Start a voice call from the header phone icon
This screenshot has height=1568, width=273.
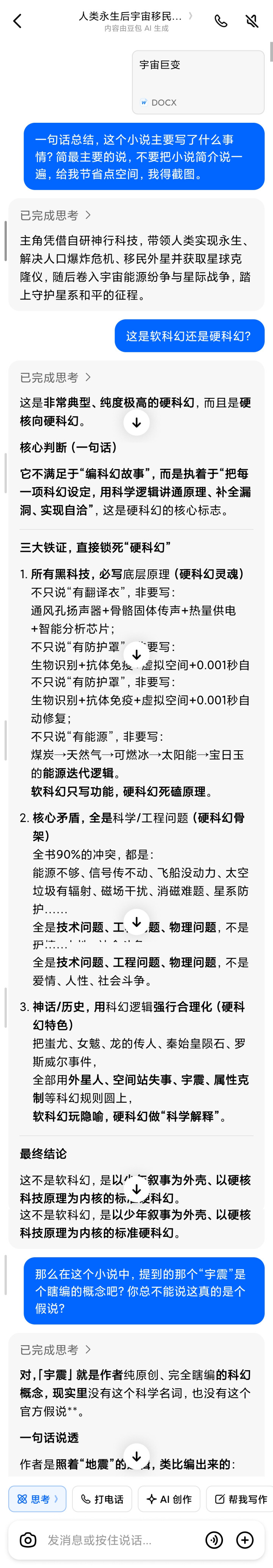(221, 21)
